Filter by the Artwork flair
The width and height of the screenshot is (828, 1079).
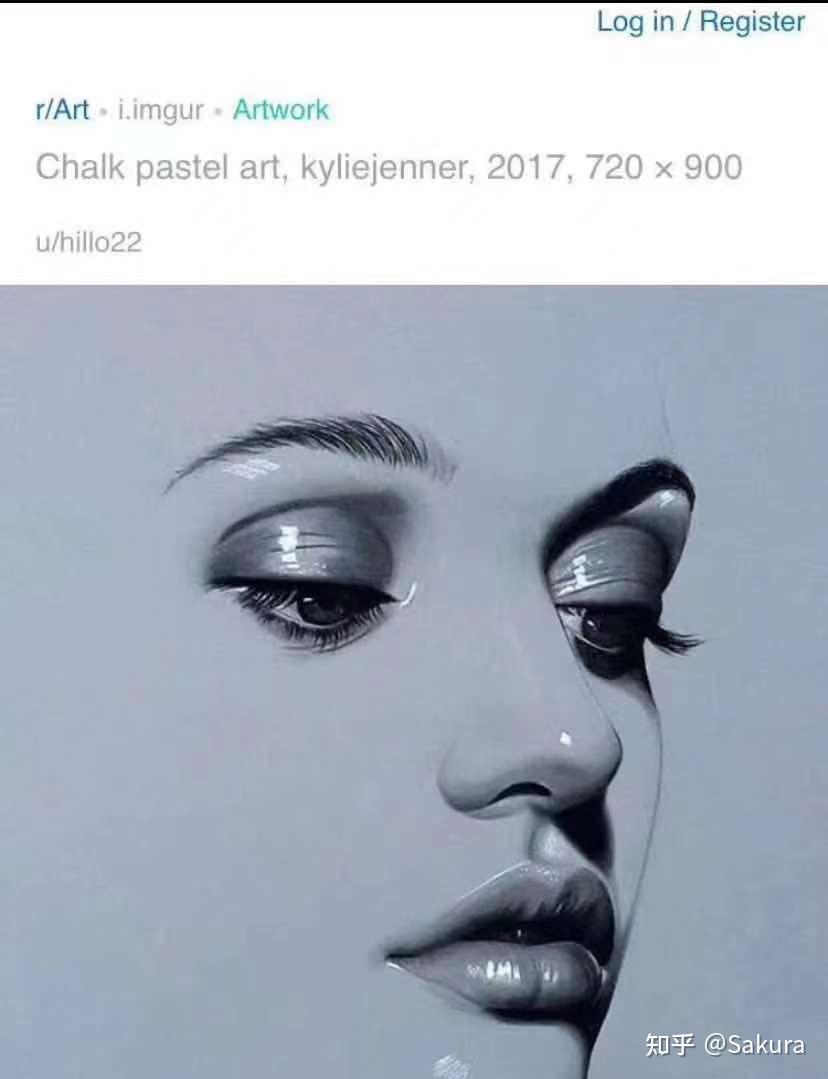(x=281, y=110)
